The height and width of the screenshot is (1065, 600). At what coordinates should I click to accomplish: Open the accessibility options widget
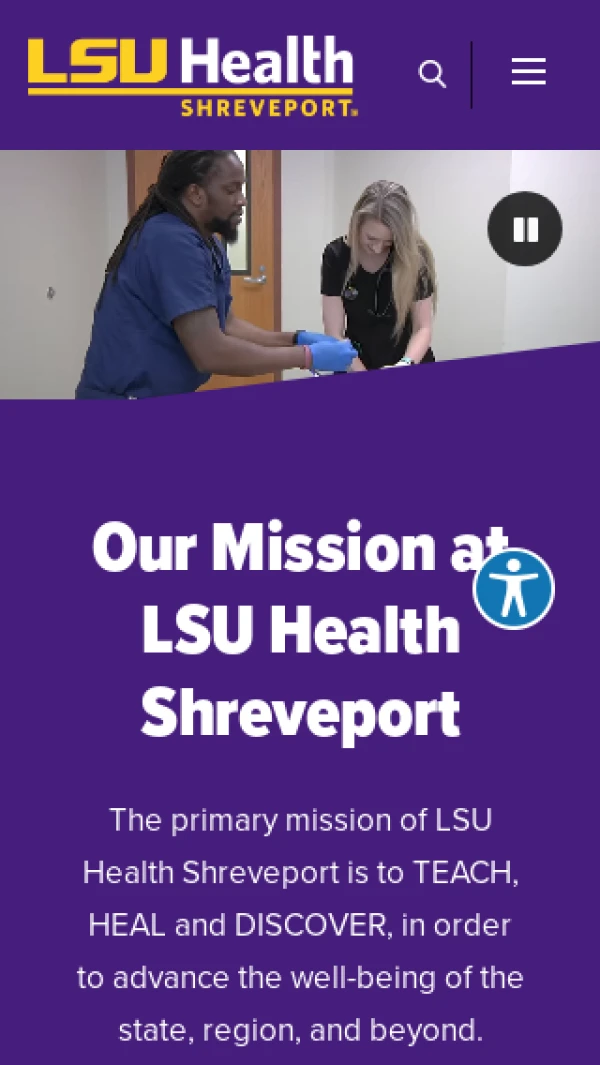click(x=514, y=589)
